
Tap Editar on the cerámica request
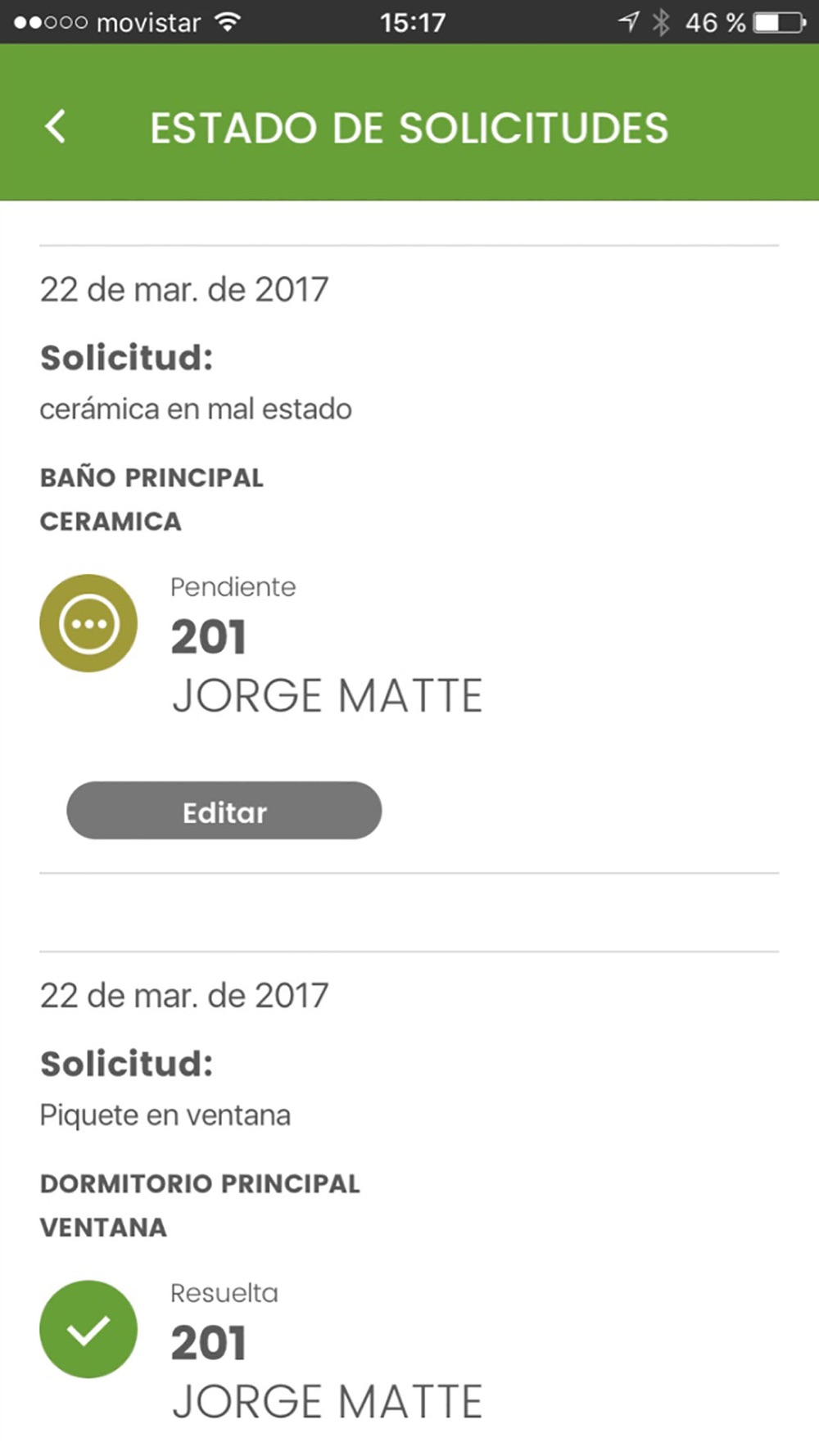[224, 811]
